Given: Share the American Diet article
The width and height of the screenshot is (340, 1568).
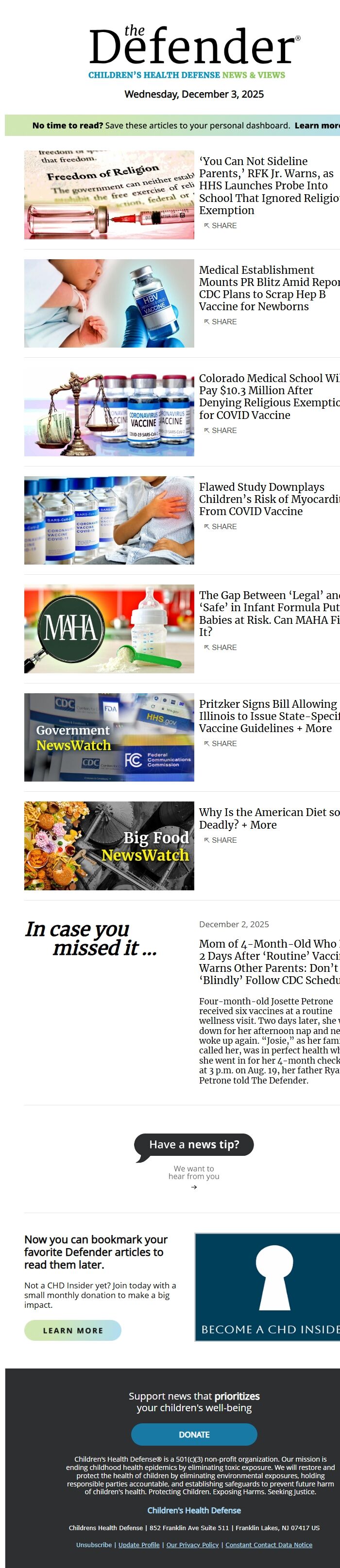Looking at the screenshot, I should [x=220, y=840].
